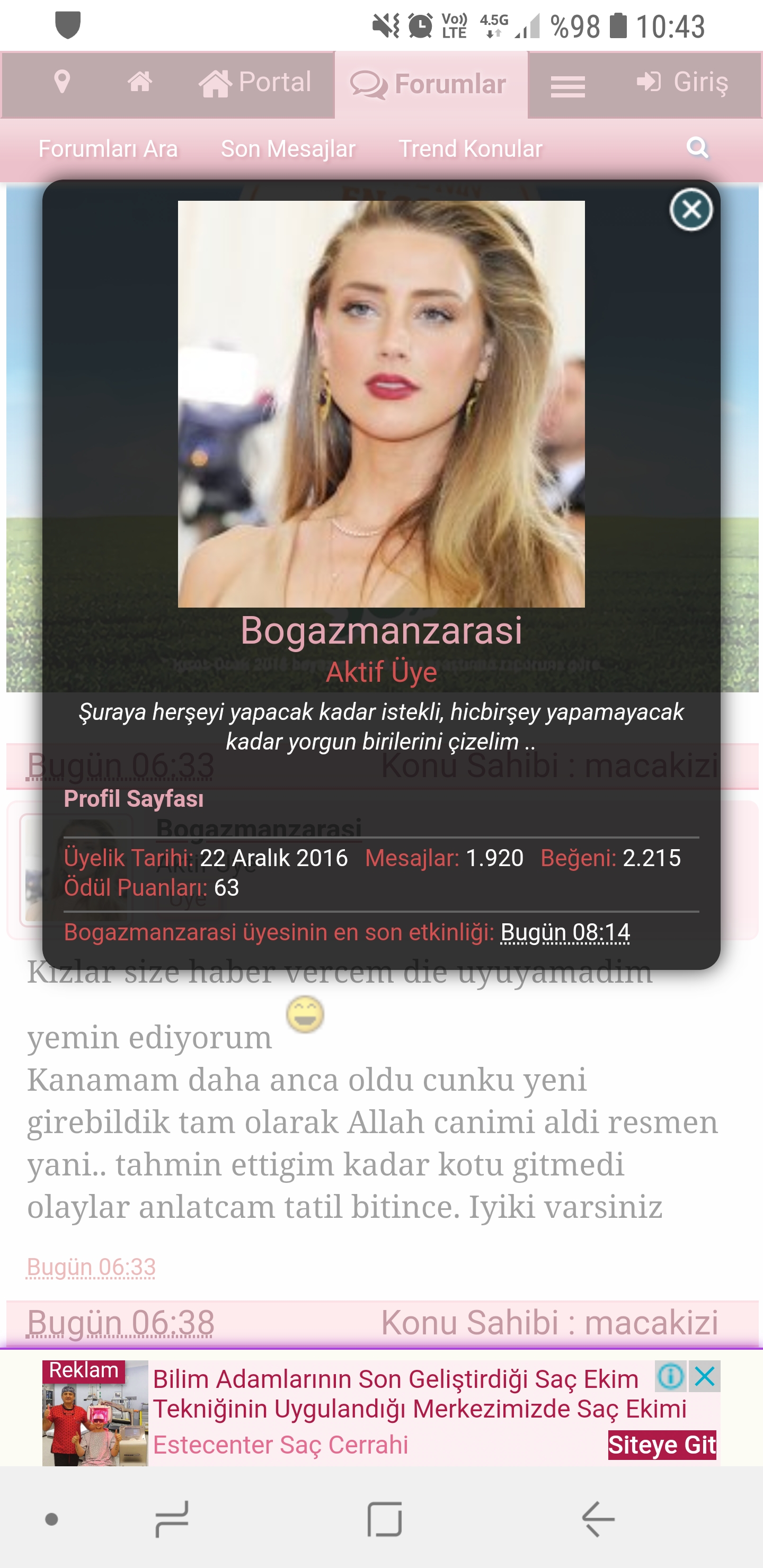Open Profil Sayfası link
763x1568 pixels.
point(134,799)
